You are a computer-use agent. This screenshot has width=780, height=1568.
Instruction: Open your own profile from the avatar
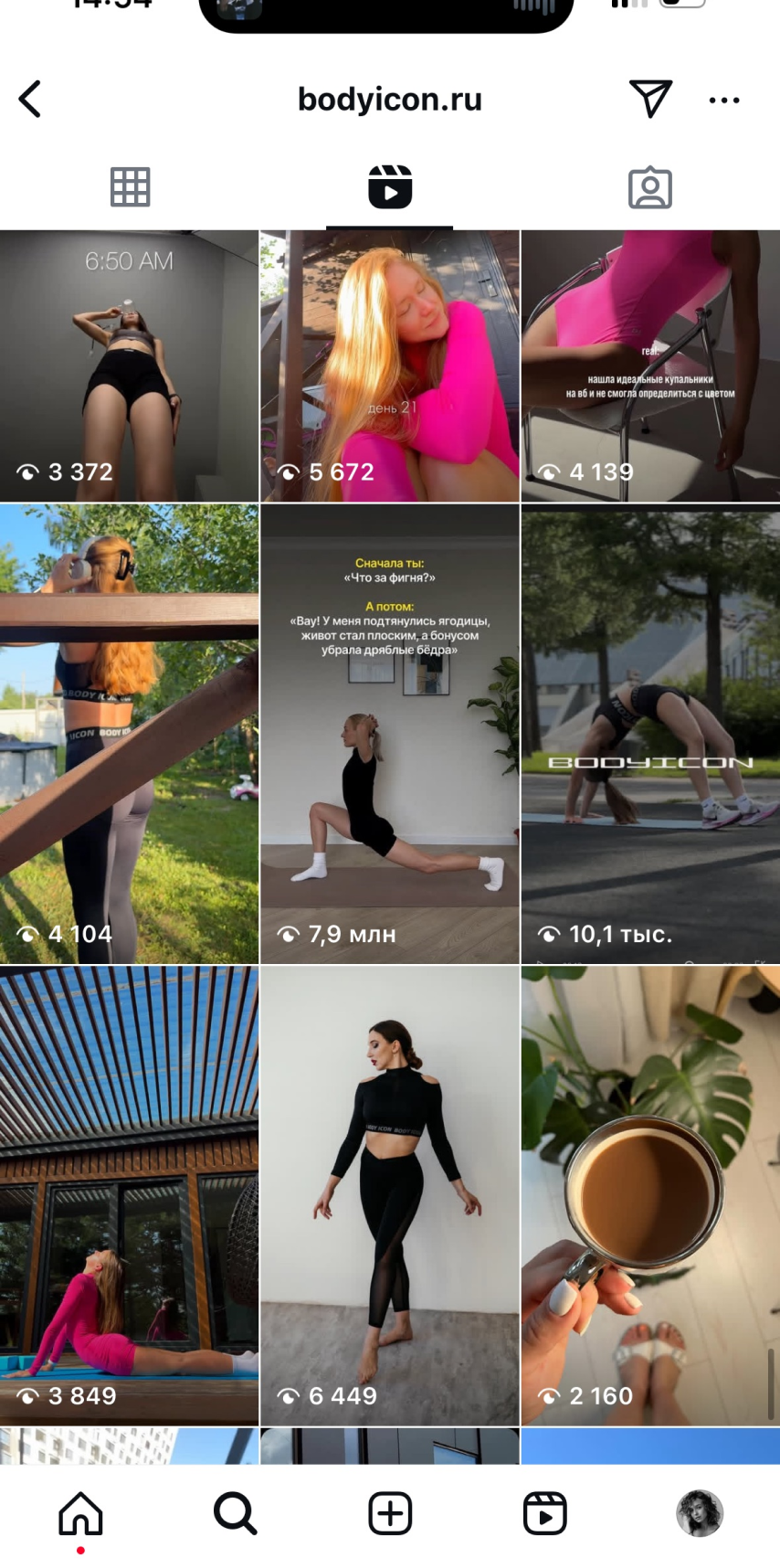click(700, 1513)
